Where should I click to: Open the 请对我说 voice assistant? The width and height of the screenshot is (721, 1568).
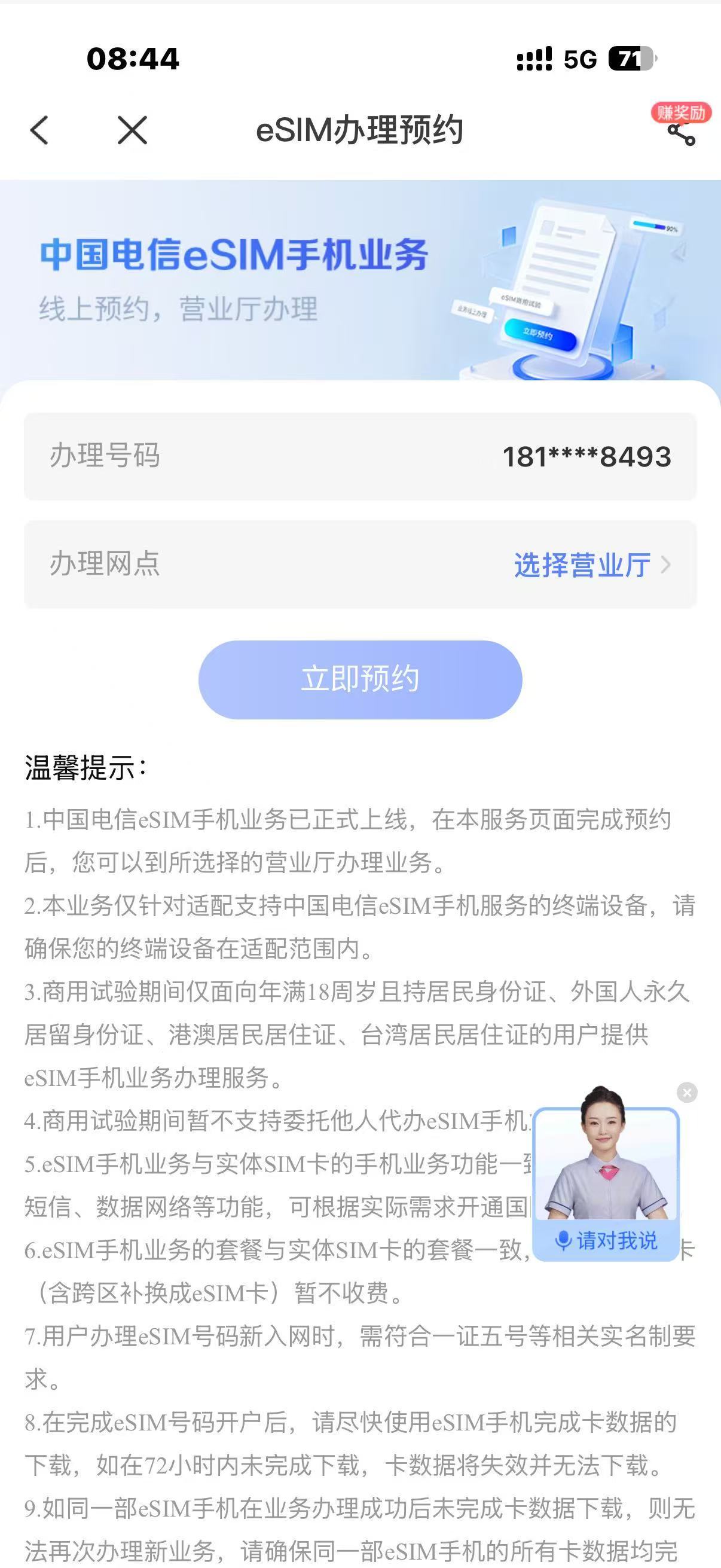tap(606, 1240)
